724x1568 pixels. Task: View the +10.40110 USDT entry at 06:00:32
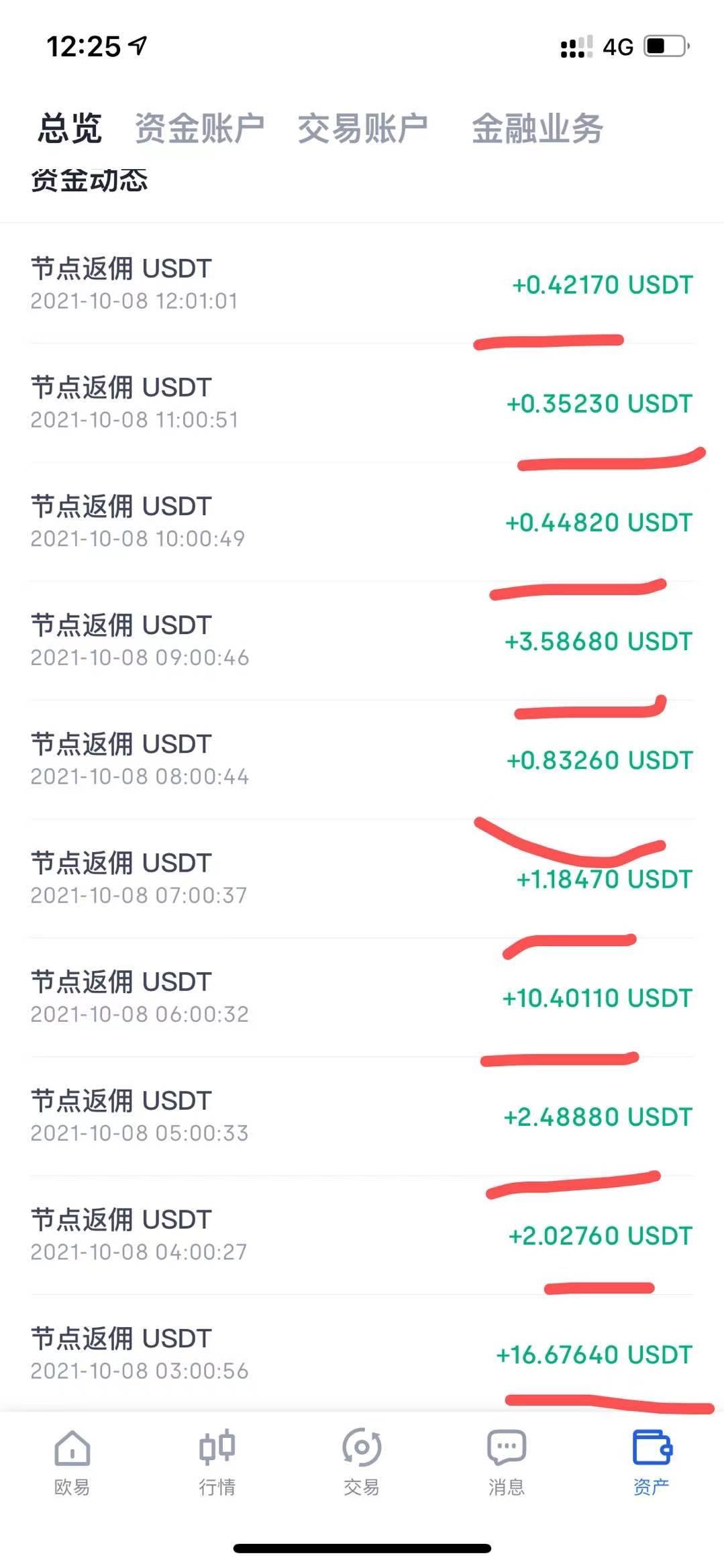pyautogui.click(x=362, y=997)
